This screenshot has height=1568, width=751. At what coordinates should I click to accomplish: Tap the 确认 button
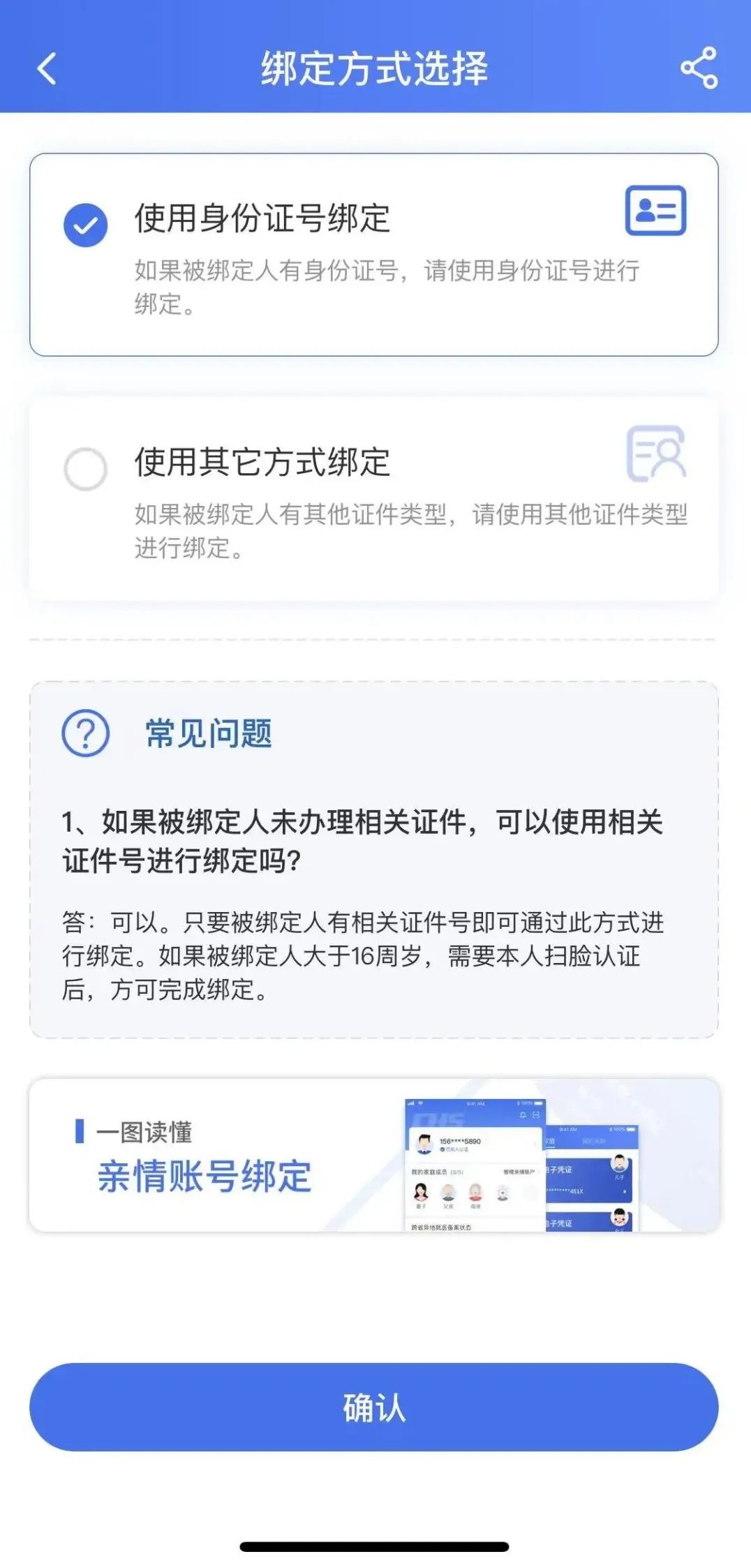[373, 1407]
